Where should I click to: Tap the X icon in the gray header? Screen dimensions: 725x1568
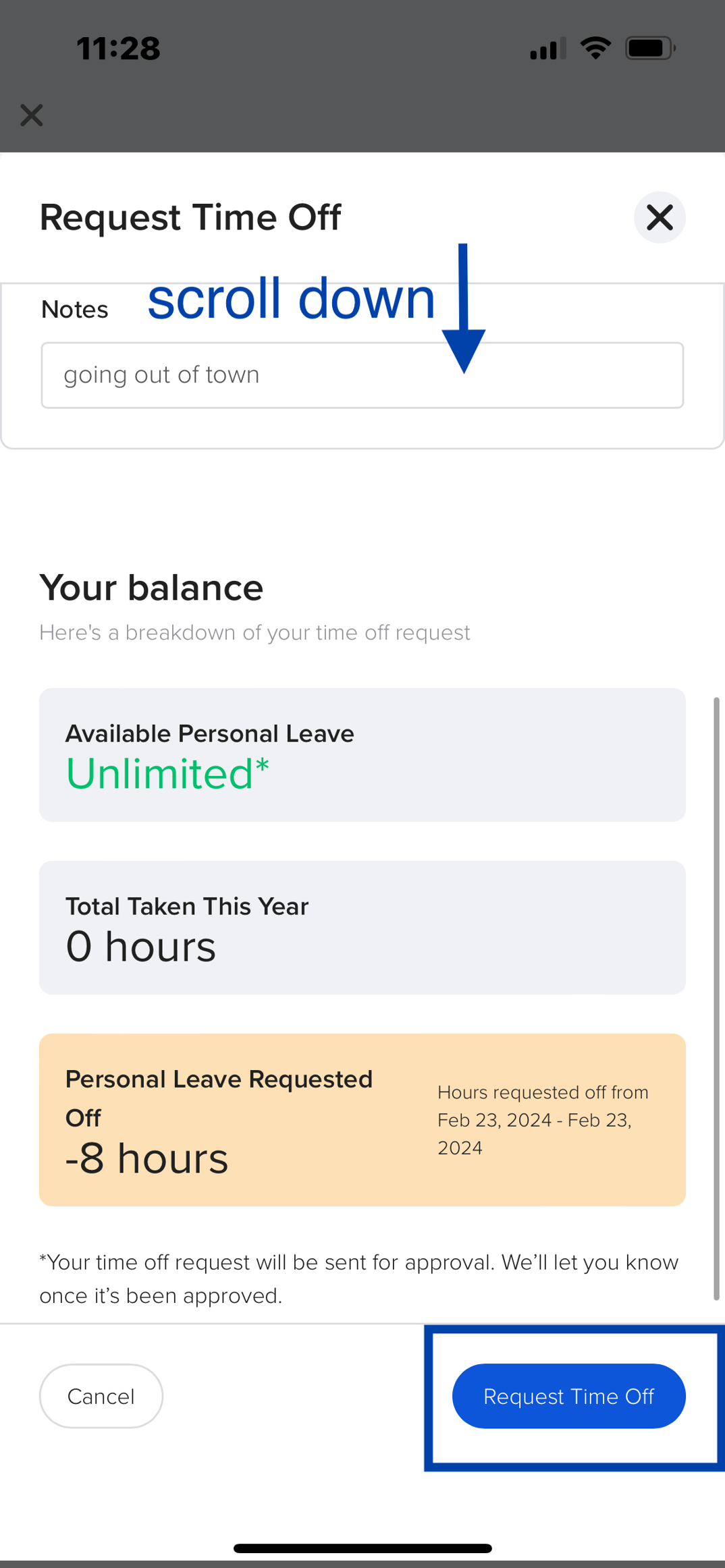click(x=31, y=115)
